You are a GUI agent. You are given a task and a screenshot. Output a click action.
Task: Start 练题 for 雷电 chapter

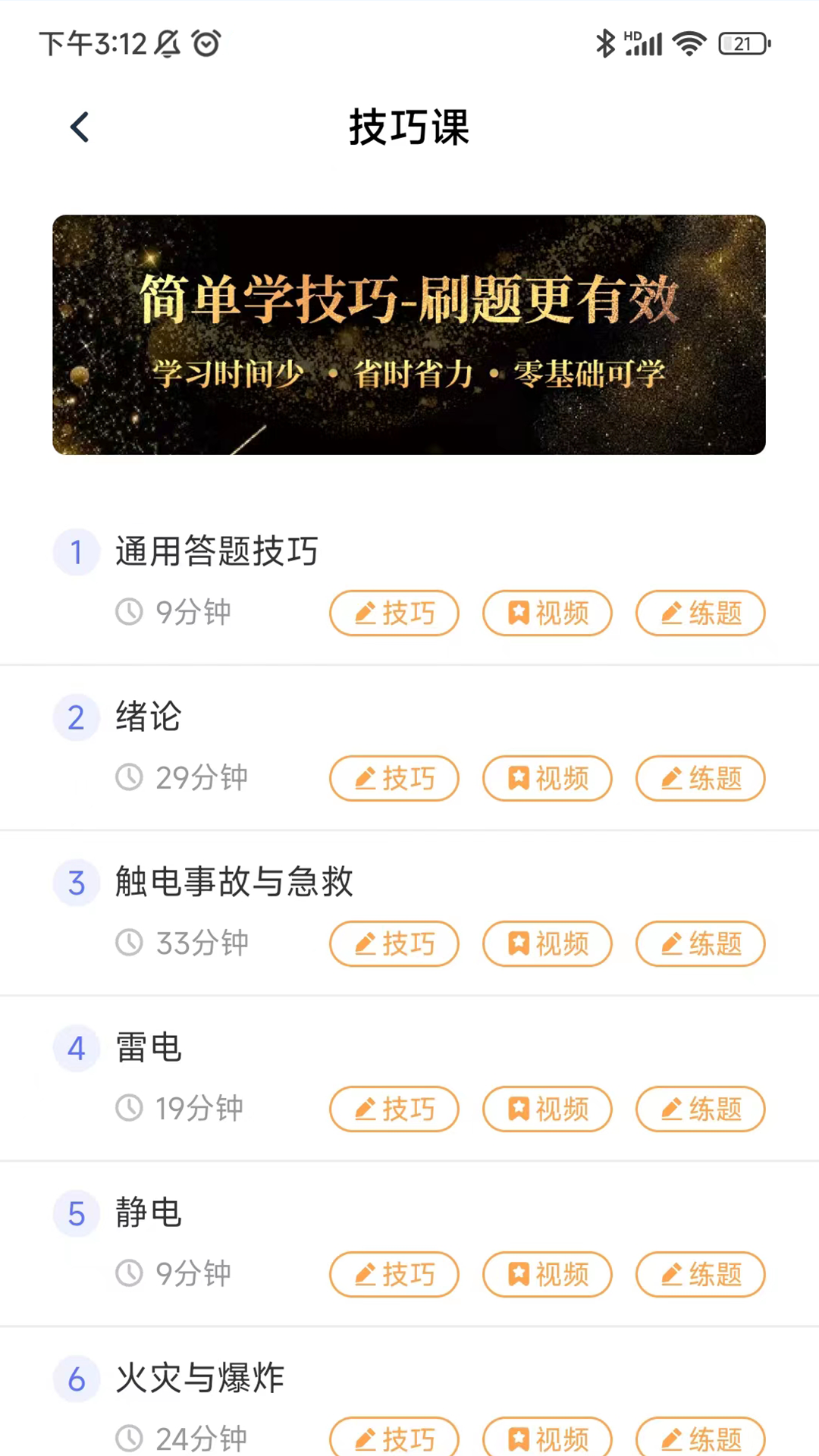[700, 1109]
